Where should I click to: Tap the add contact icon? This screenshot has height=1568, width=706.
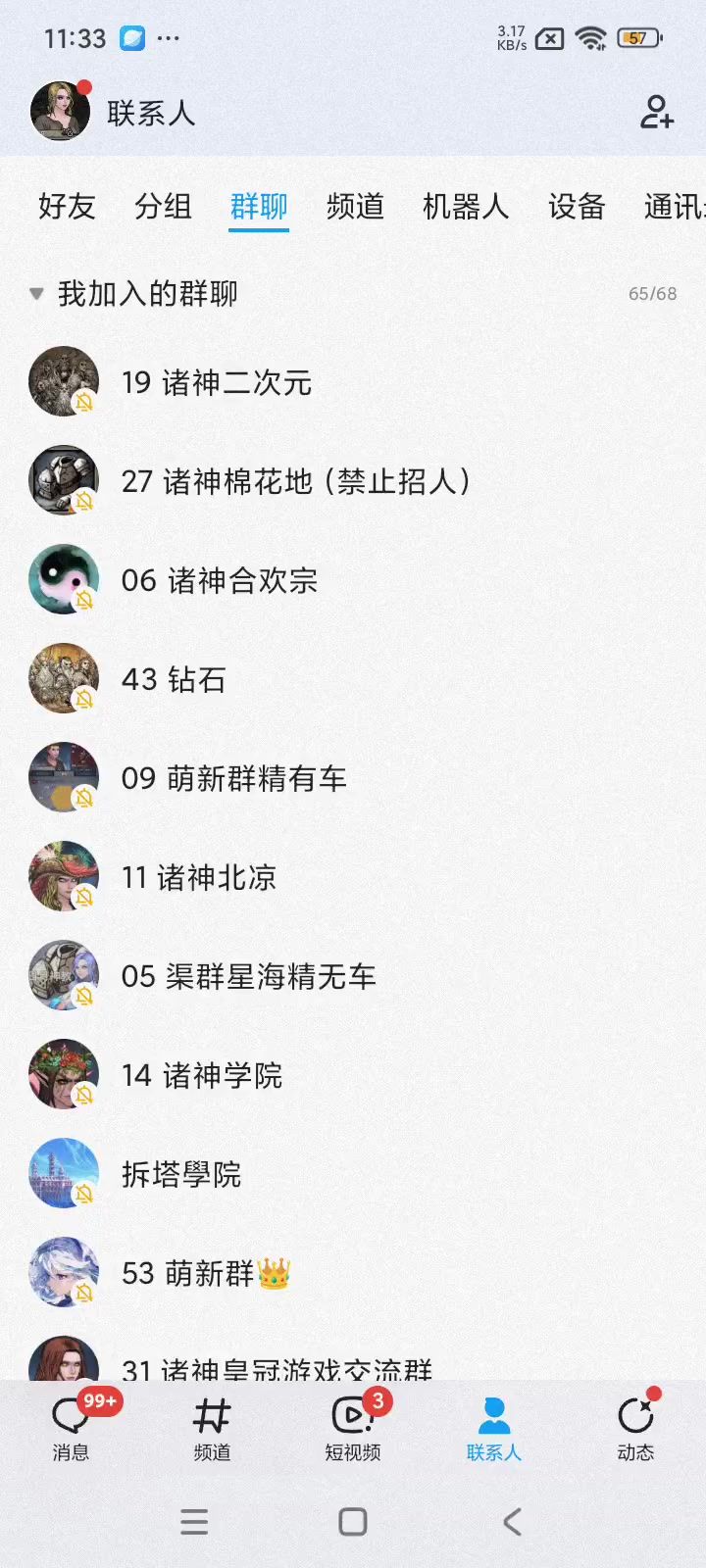[x=656, y=112]
